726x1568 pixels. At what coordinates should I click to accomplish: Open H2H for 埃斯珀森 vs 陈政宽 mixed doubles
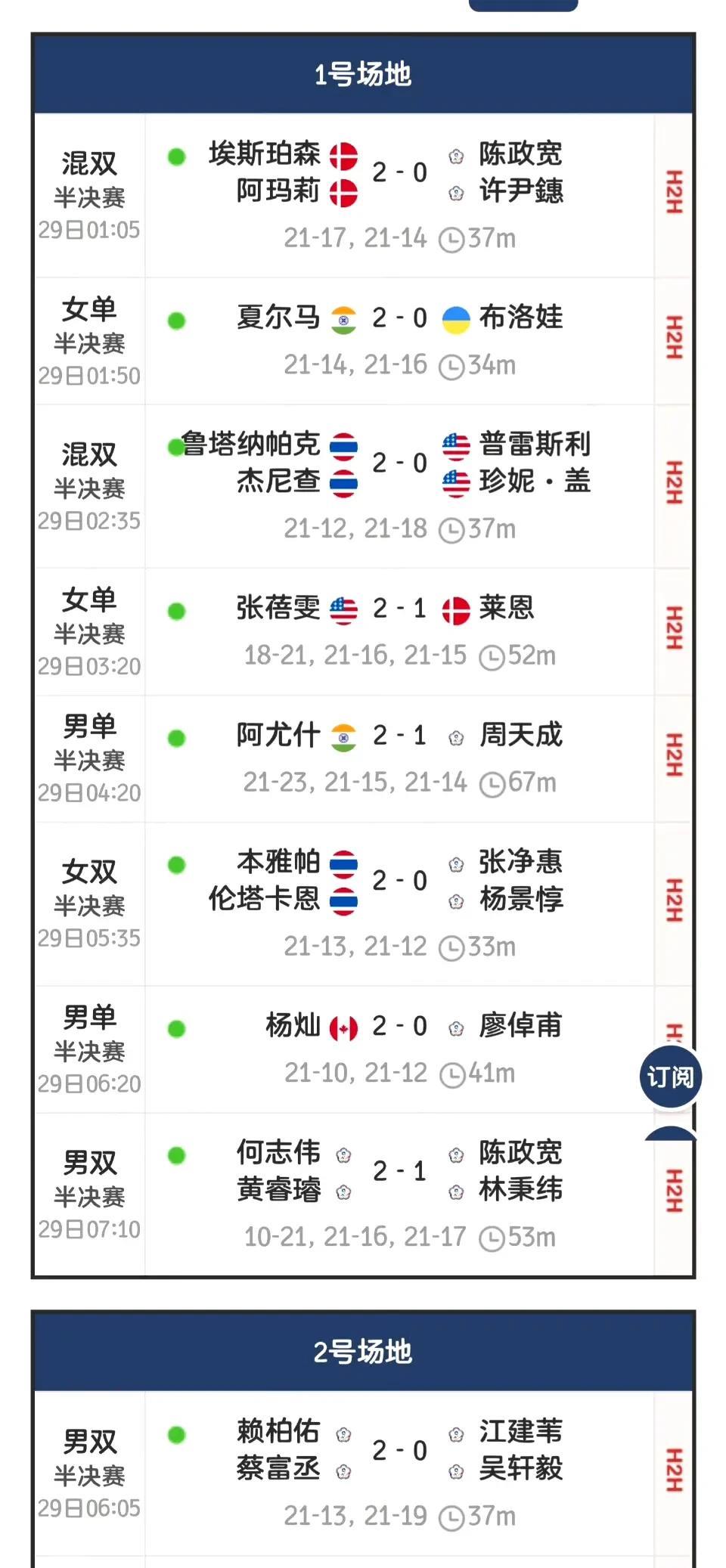coord(673,194)
